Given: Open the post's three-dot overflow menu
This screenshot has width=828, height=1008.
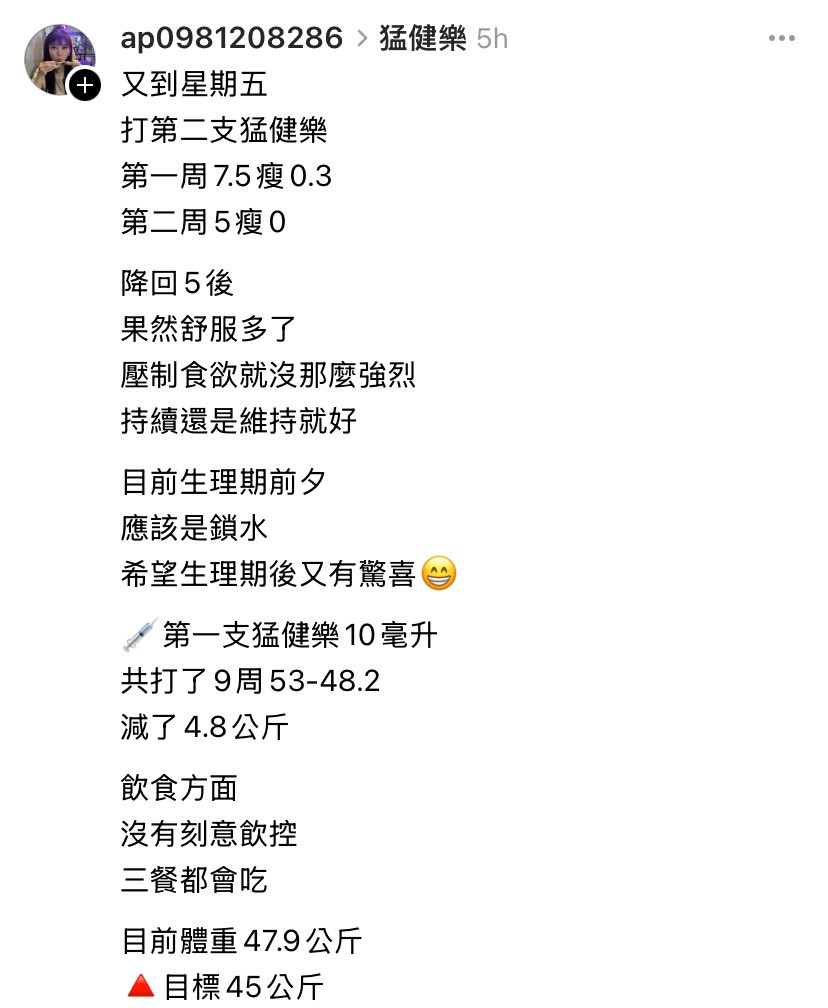Looking at the screenshot, I should pyautogui.click(x=781, y=38).
